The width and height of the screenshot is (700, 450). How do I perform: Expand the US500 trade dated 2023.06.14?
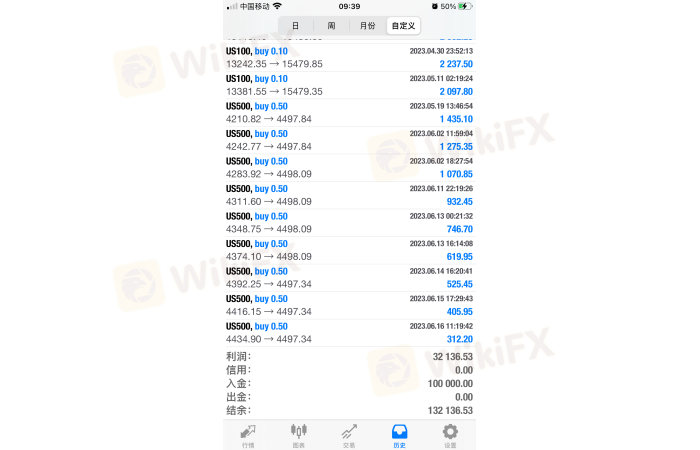350,277
